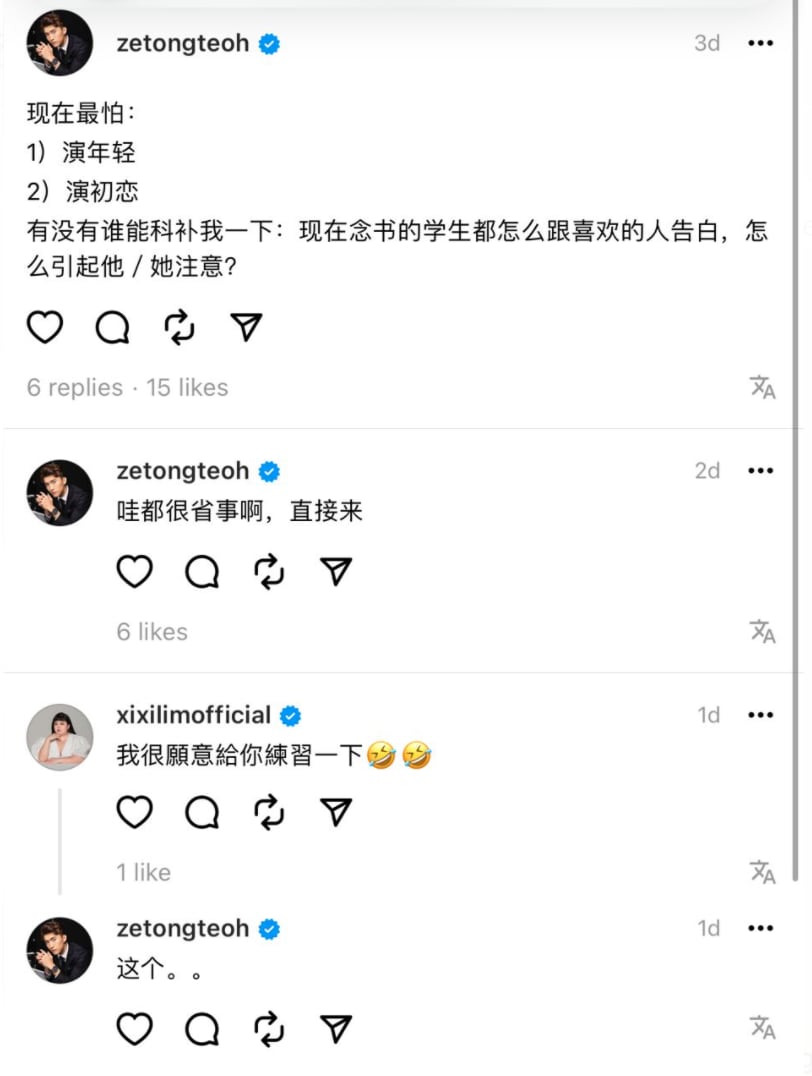View the 6 replies and 15 likes details
Image resolution: width=812 pixels, height=1076 pixels.
point(127,388)
